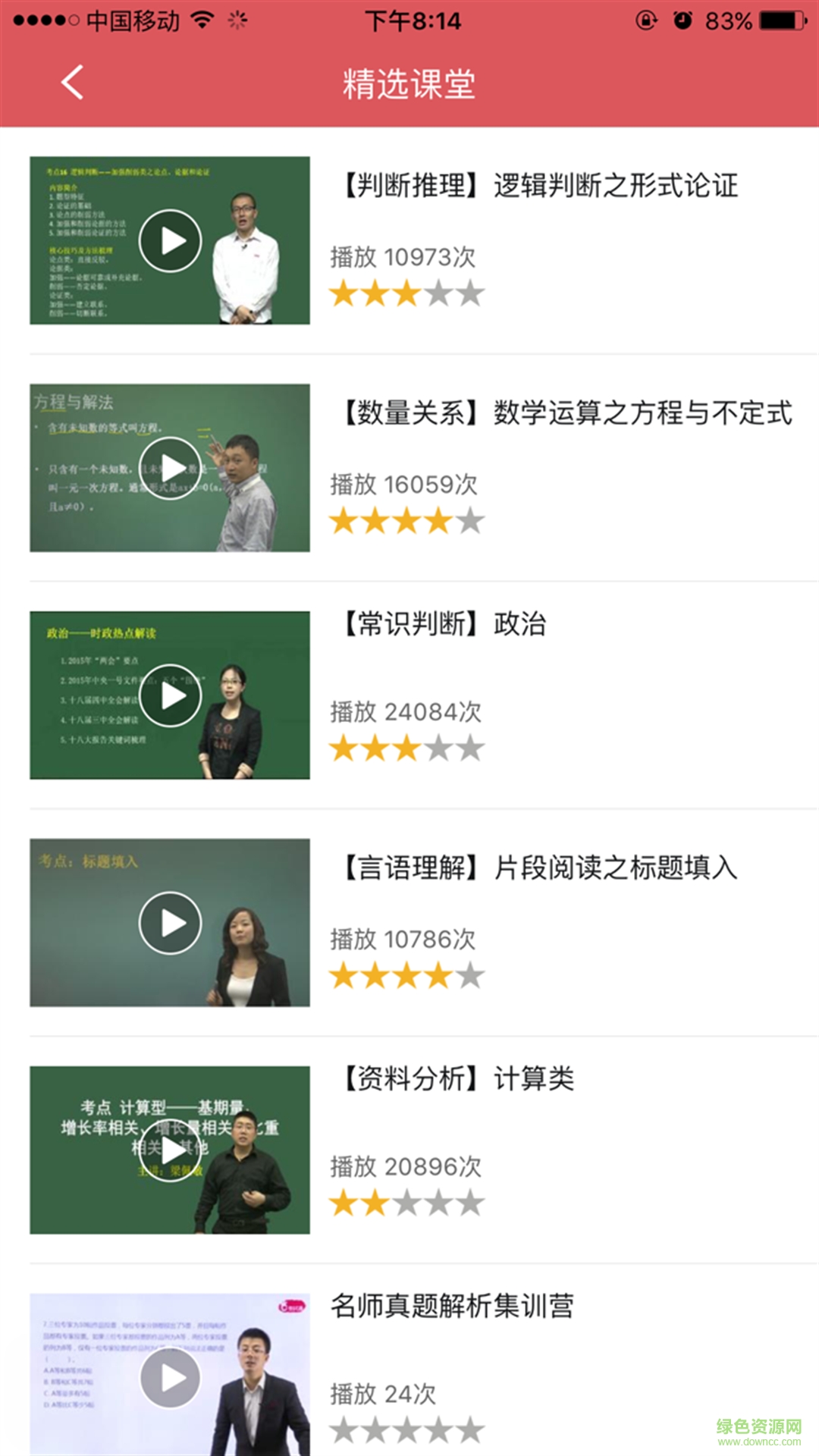Screen dimensions: 819x1456
Task: Tap the play icon on 【判断推理】逻辑判断 video
Action: [x=170, y=240]
